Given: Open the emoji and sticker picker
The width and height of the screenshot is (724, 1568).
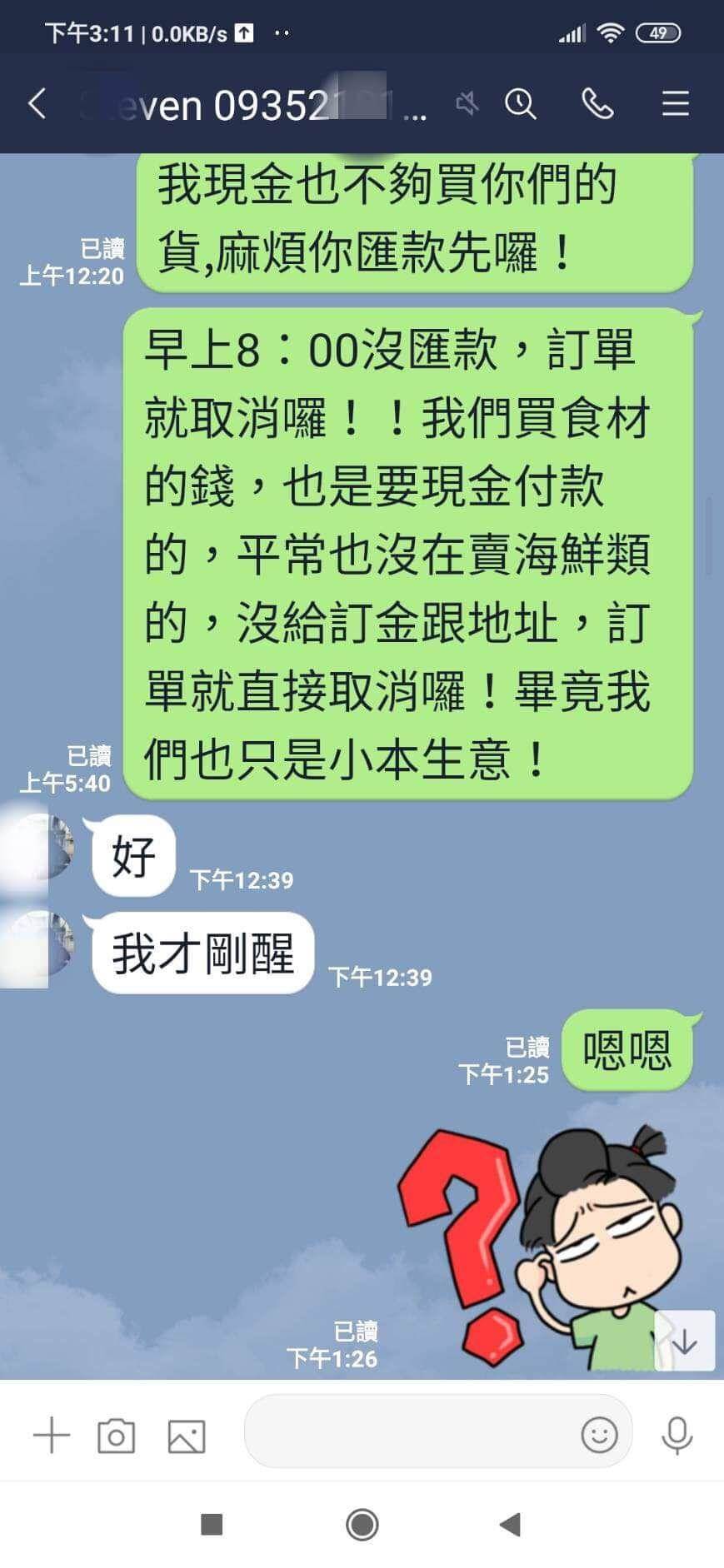Looking at the screenshot, I should tap(599, 1435).
